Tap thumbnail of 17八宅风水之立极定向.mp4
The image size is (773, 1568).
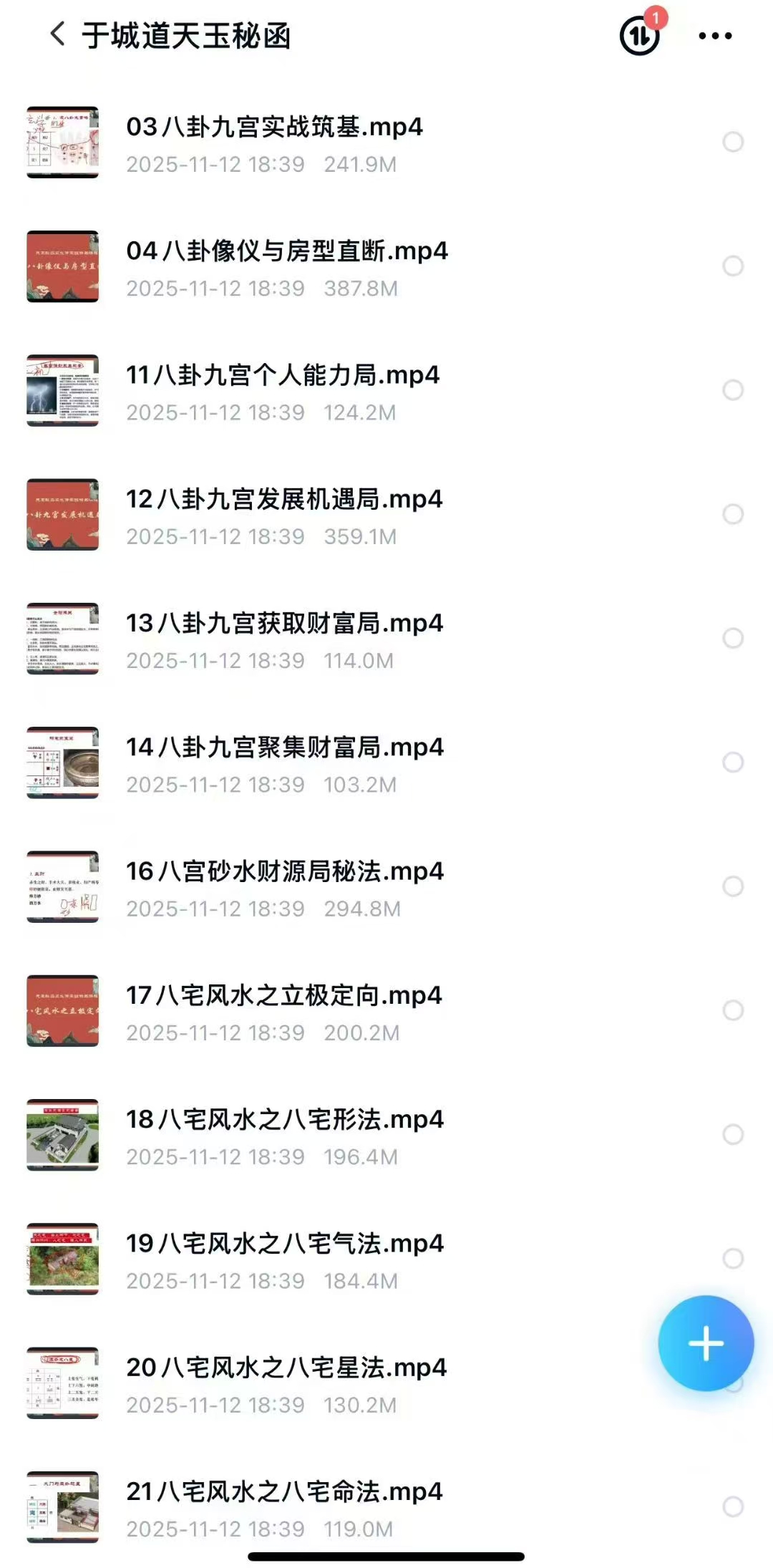(63, 1010)
